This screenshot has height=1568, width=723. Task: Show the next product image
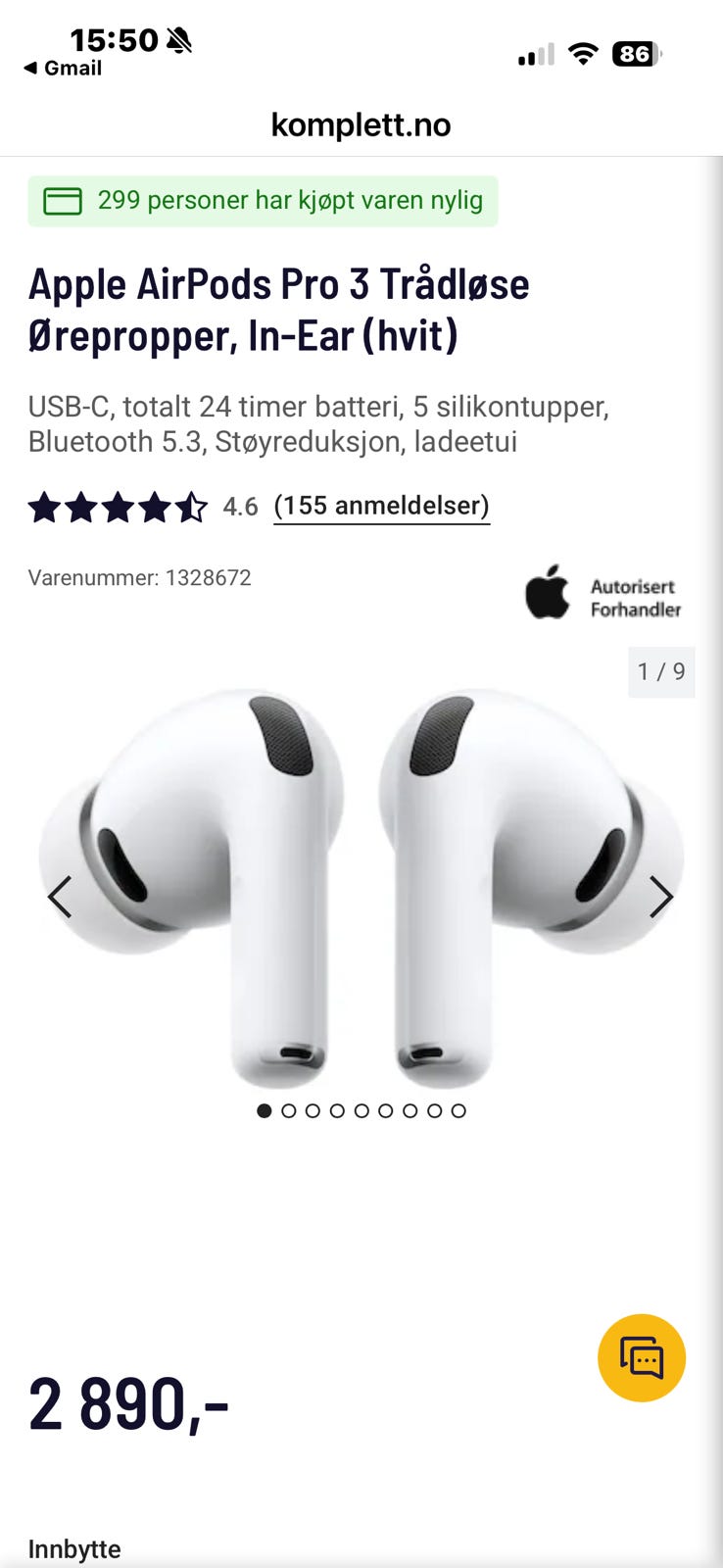pos(661,896)
